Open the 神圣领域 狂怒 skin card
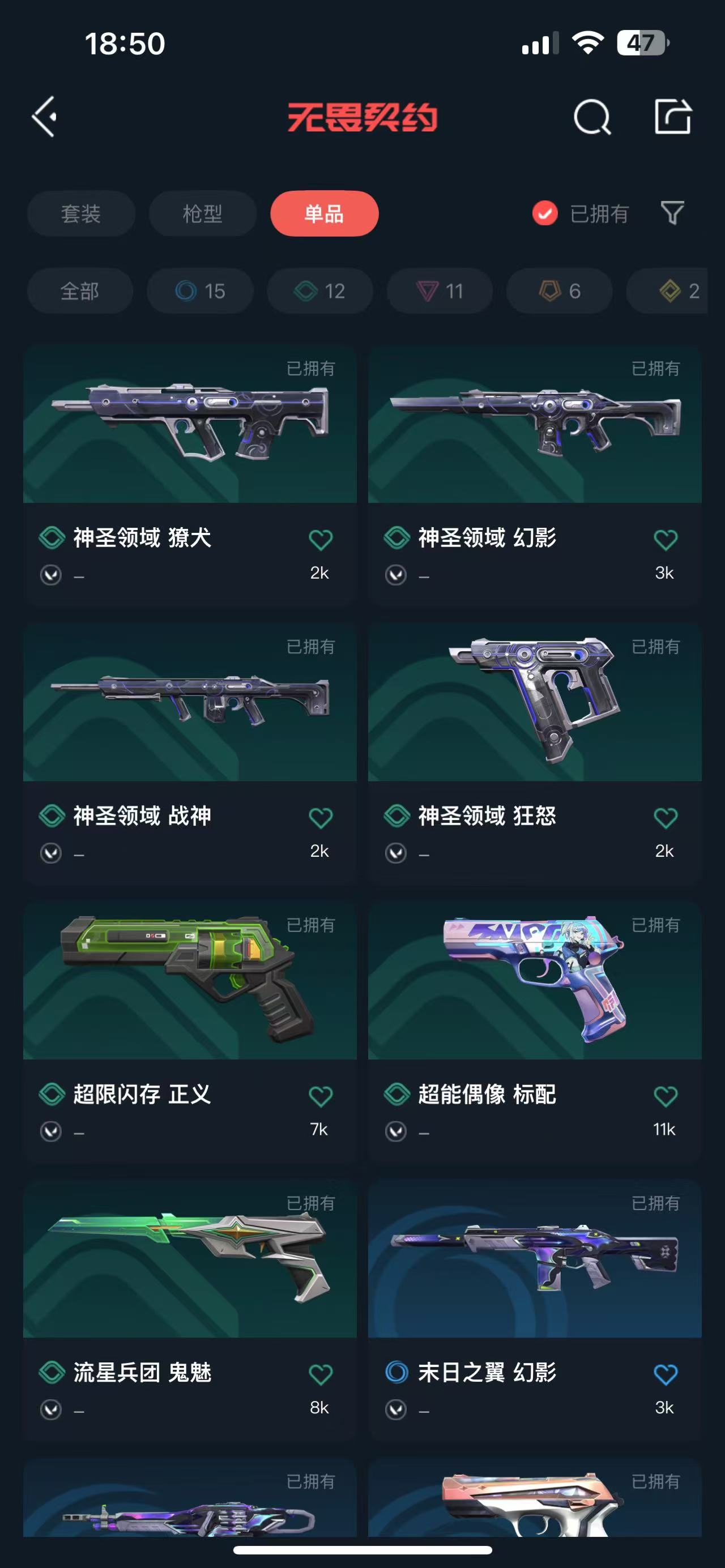 pos(535,753)
